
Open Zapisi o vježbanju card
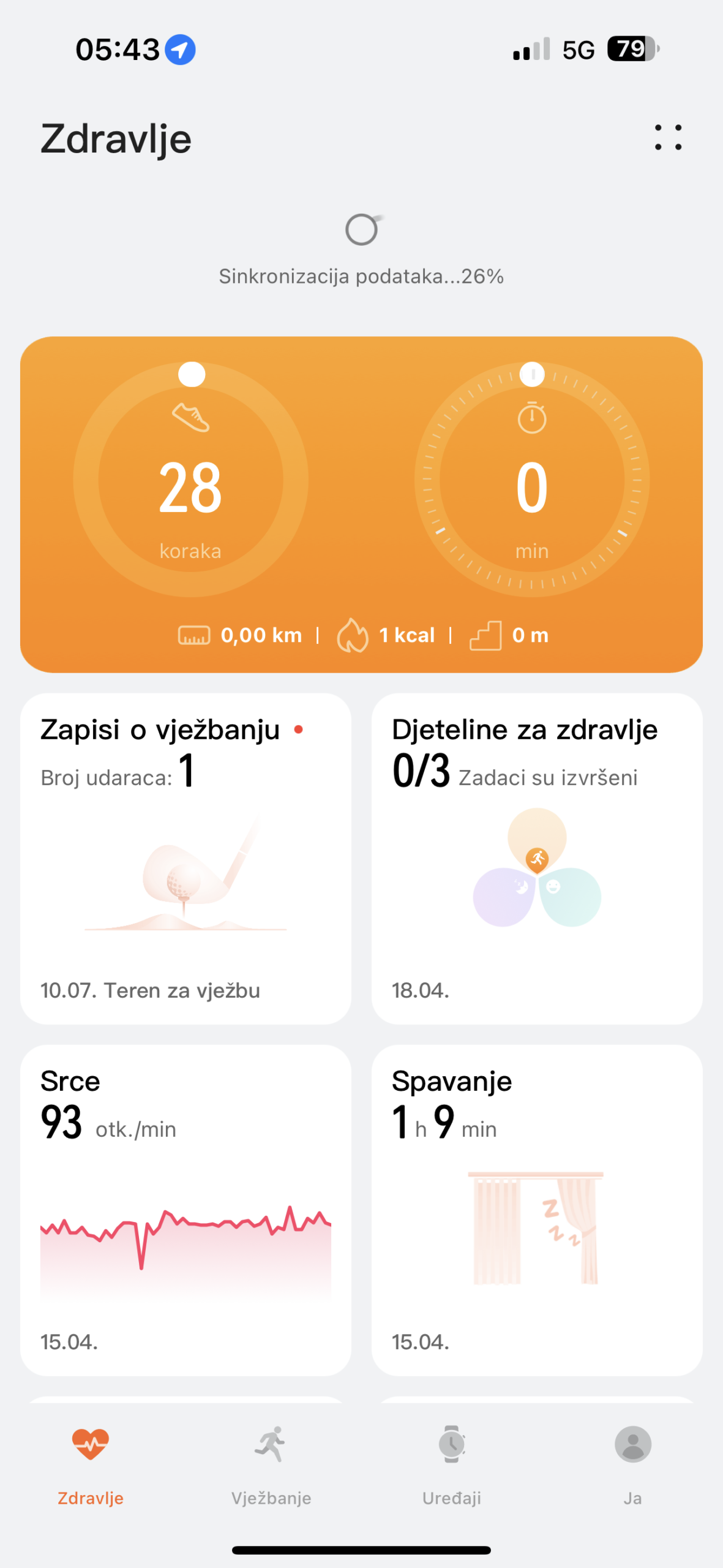(185, 858)
